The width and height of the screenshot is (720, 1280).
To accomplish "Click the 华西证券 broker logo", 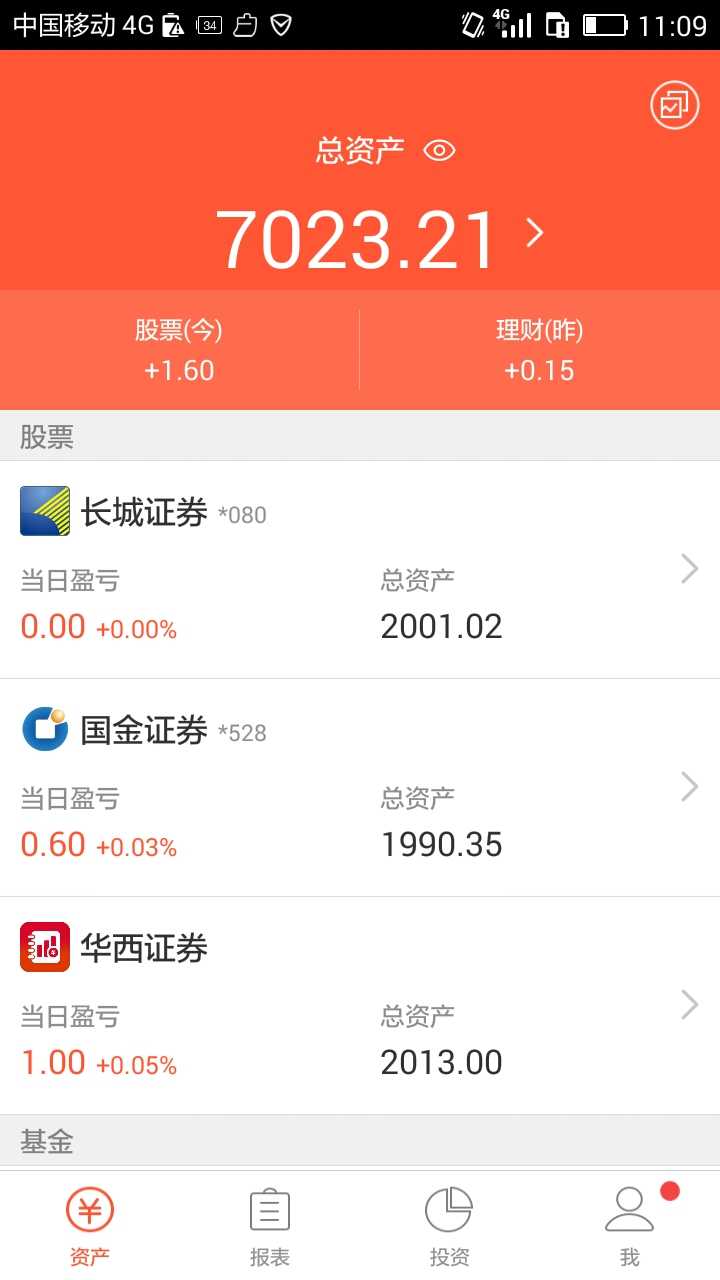I will (44, 947).
